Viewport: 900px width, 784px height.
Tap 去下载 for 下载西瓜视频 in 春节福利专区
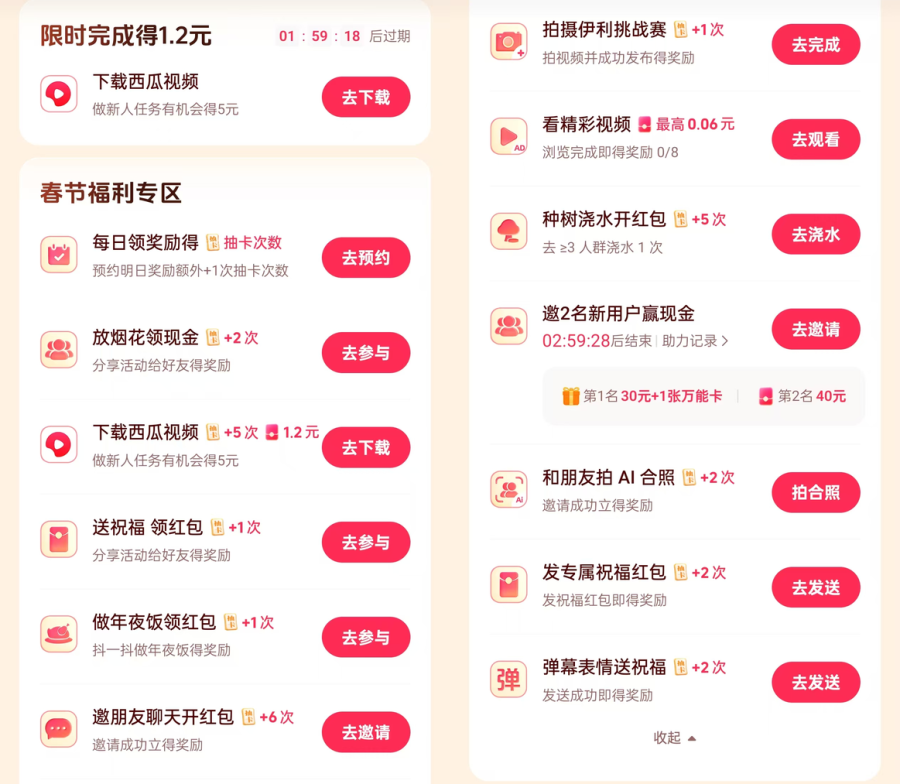365,448
